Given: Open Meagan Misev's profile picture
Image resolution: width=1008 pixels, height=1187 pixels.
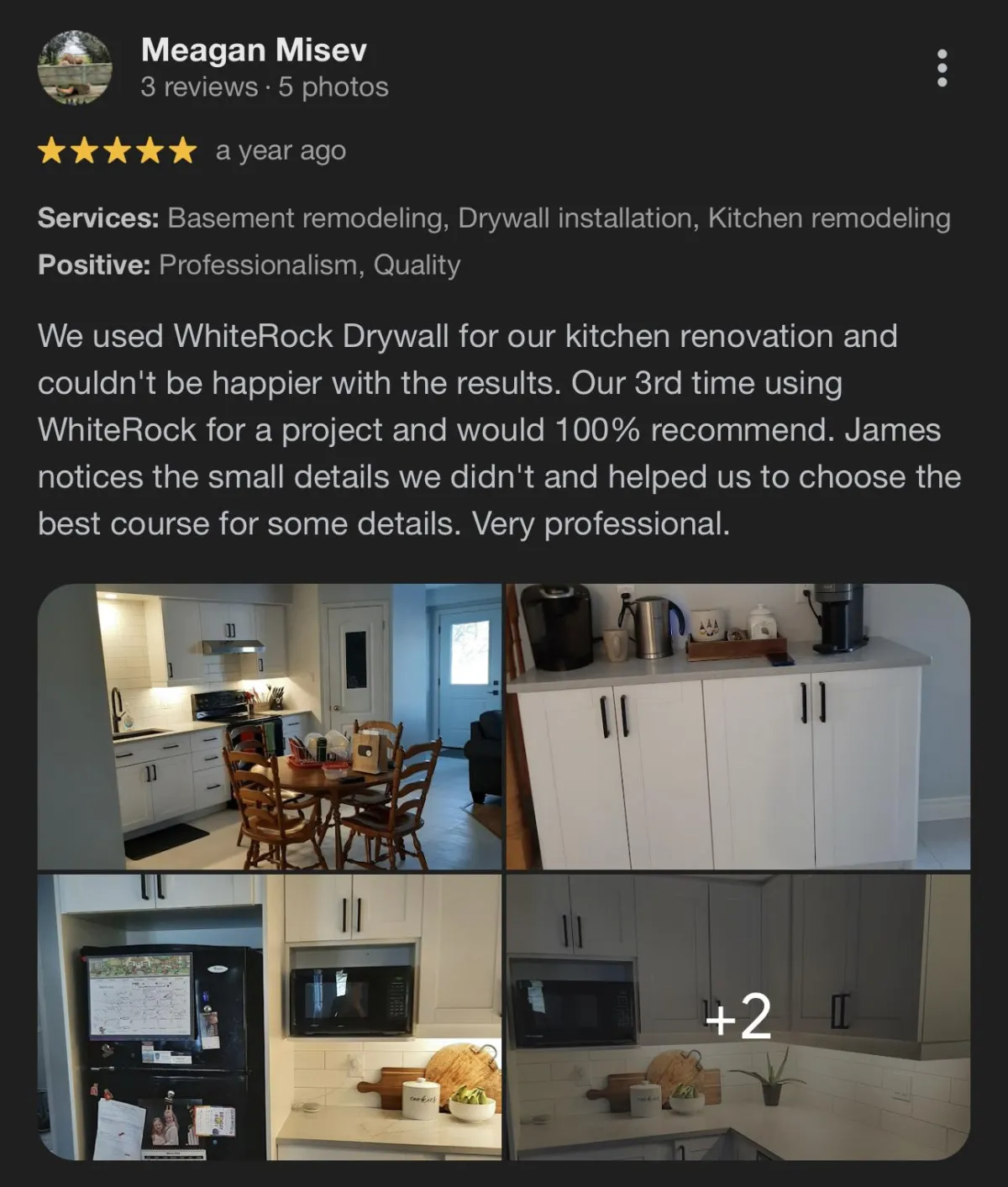Looking at the screenshot, I should (x=75, y=68).
